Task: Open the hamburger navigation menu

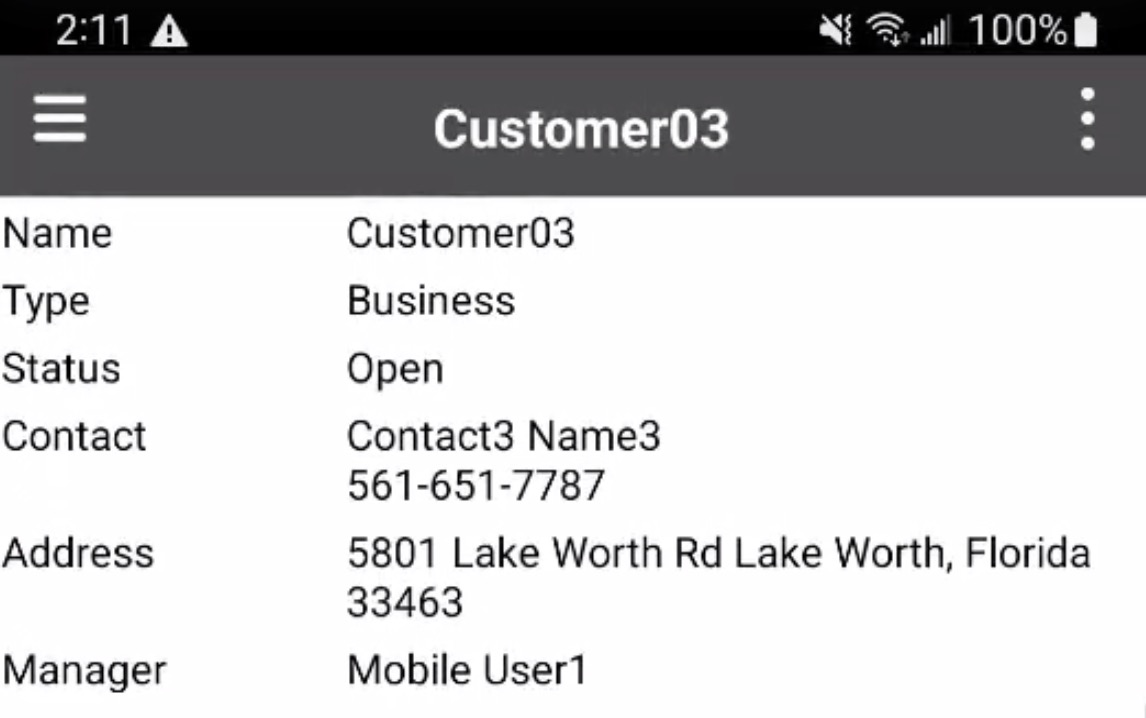Action: pos(59,119)
